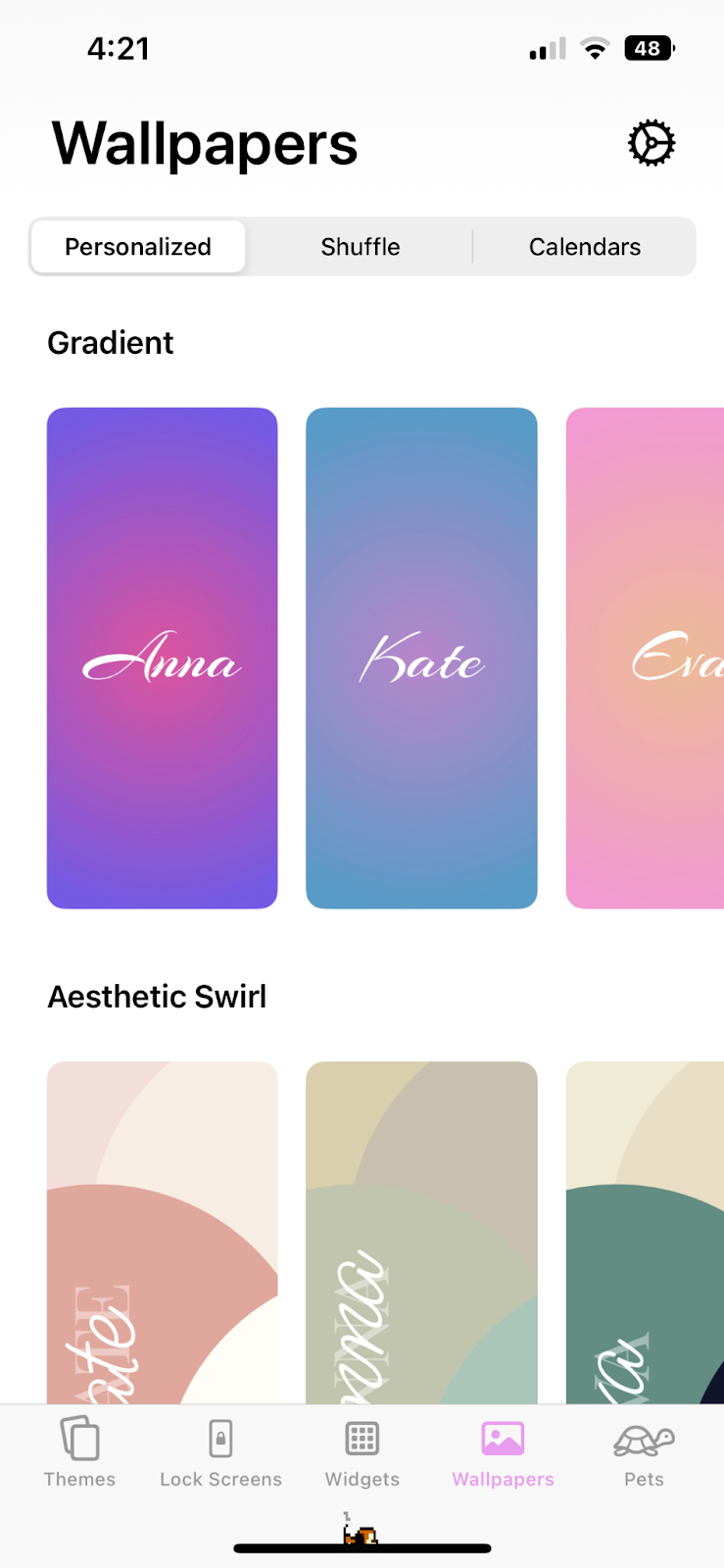Switch to the Pets tab

[x=644, y=1452]
